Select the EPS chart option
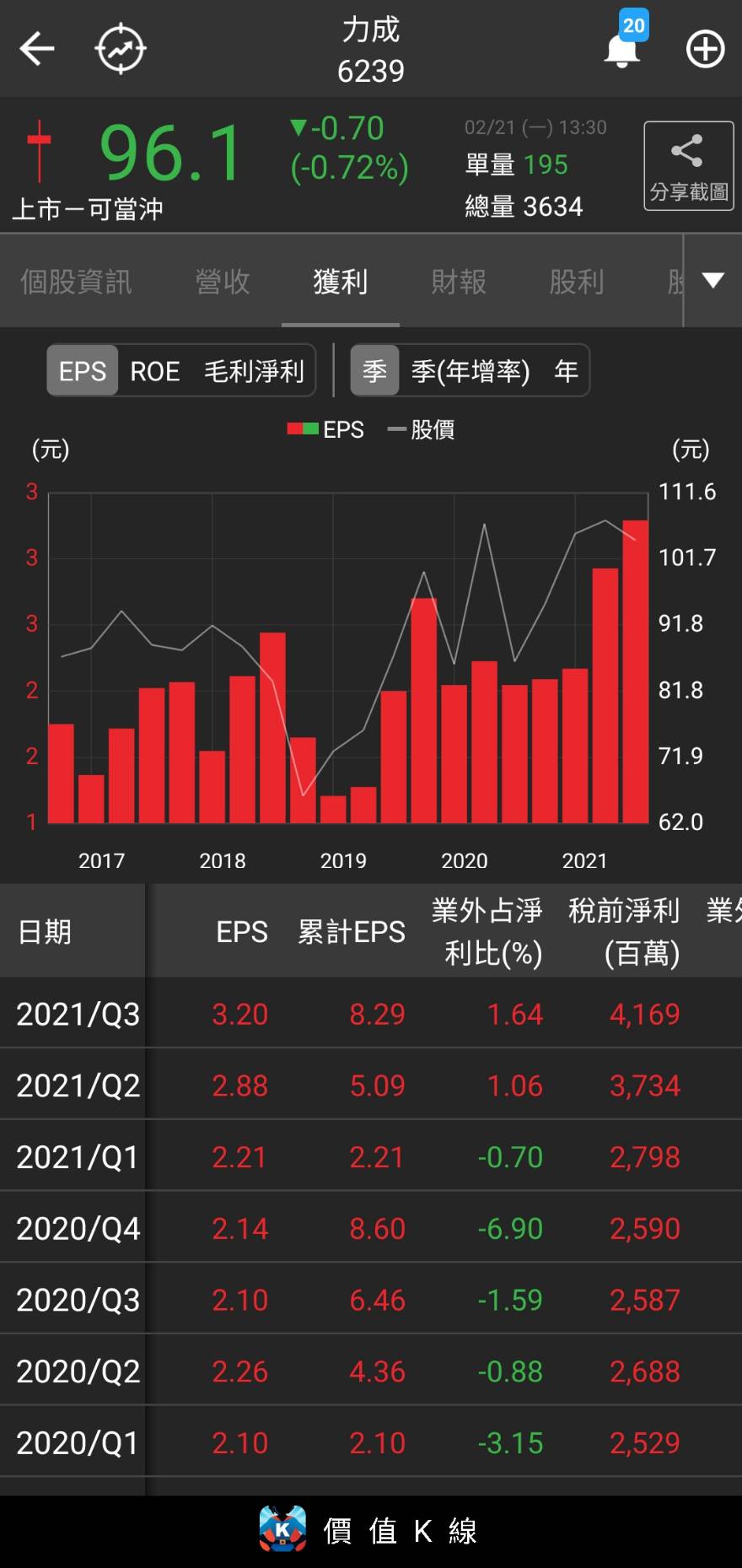This screenshot has width=742, height=1568. 83,370
